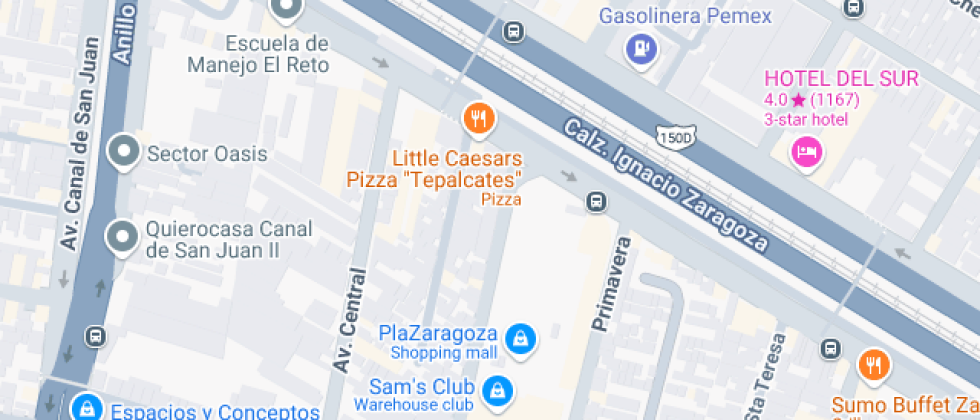The image size is (980, 420).
Task: Select the Sumo Buffet restaurant marker
Action: (873, 364)
